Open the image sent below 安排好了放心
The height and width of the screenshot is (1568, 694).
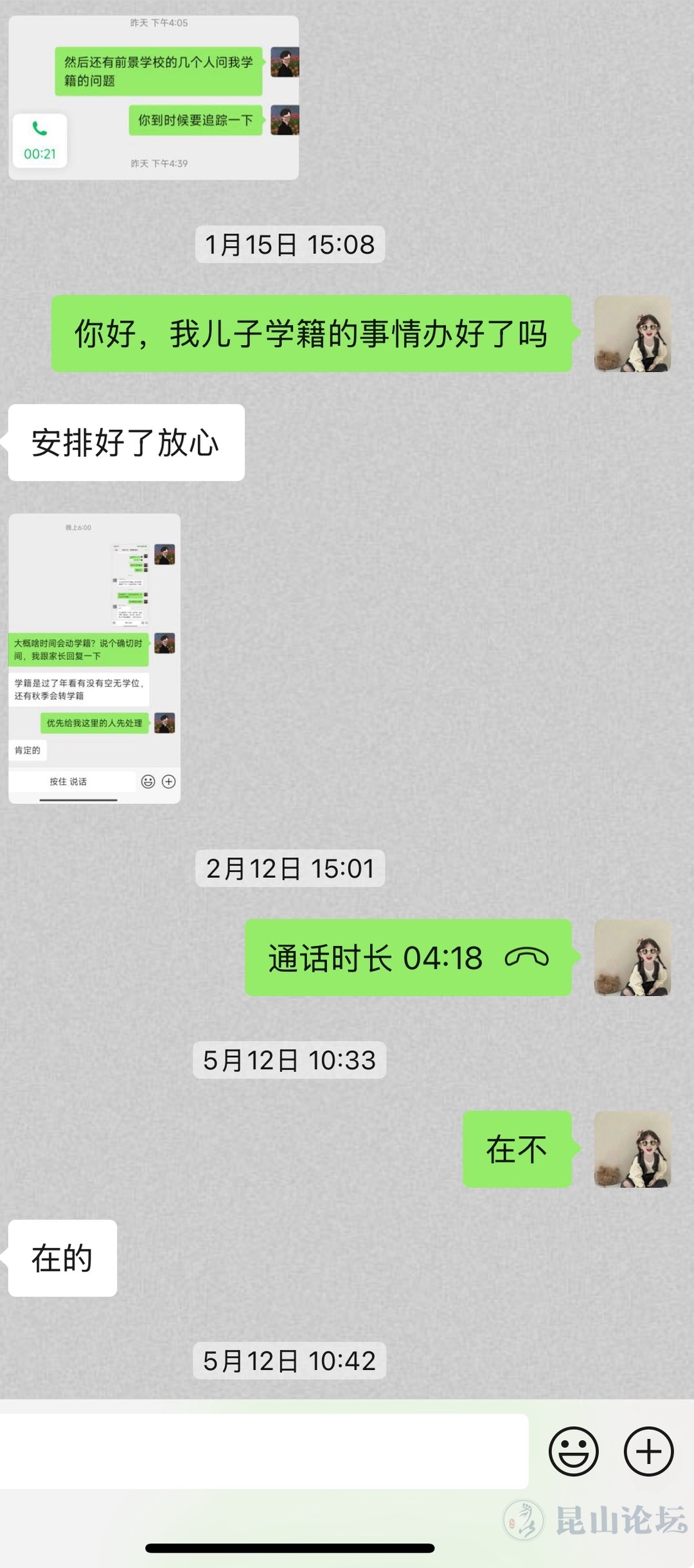pos(94,658)
